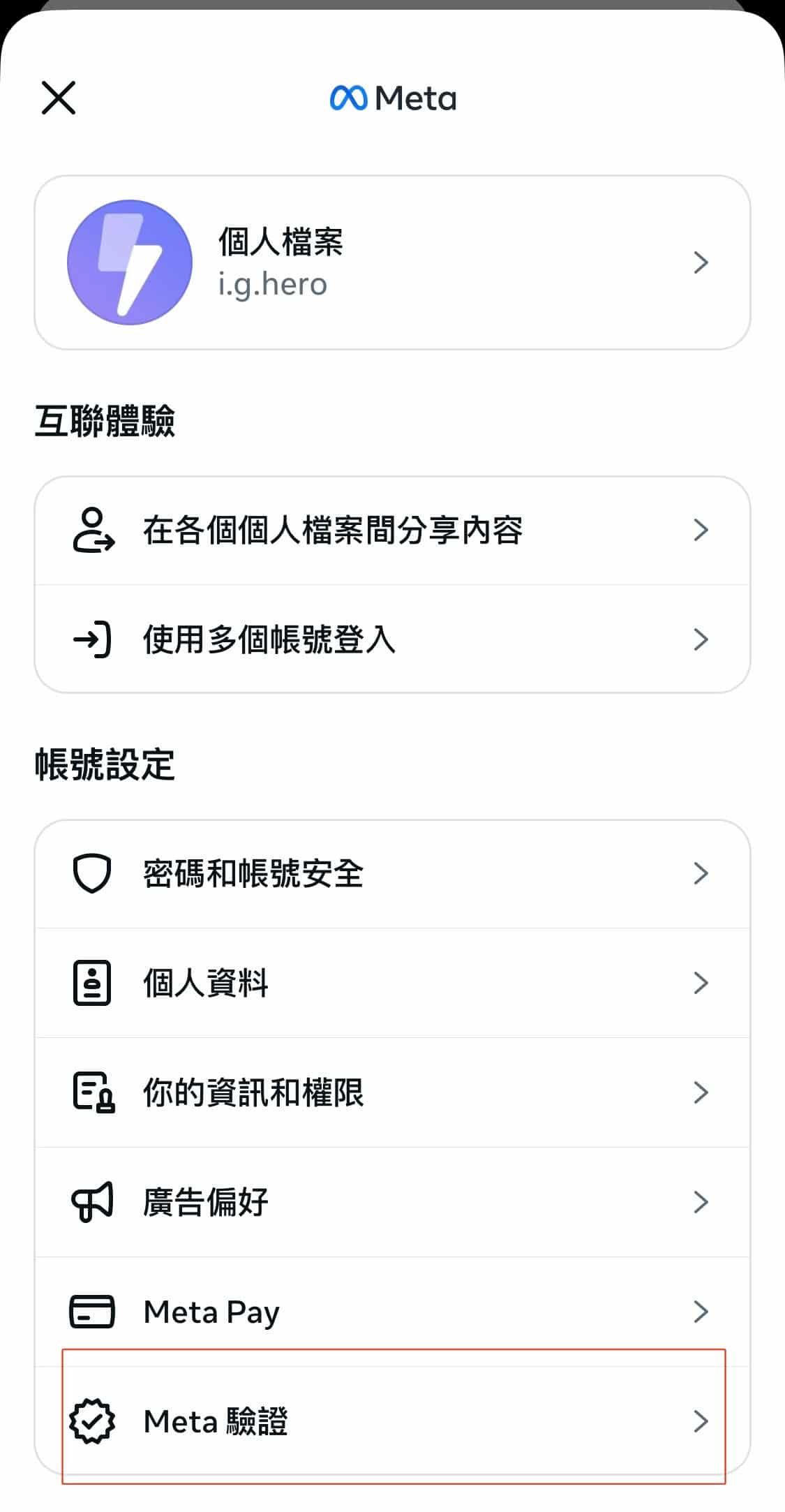Click the i.g.hero profile avatar
The width and height of the screenshot is (785, 1512).
click(130, 262)
